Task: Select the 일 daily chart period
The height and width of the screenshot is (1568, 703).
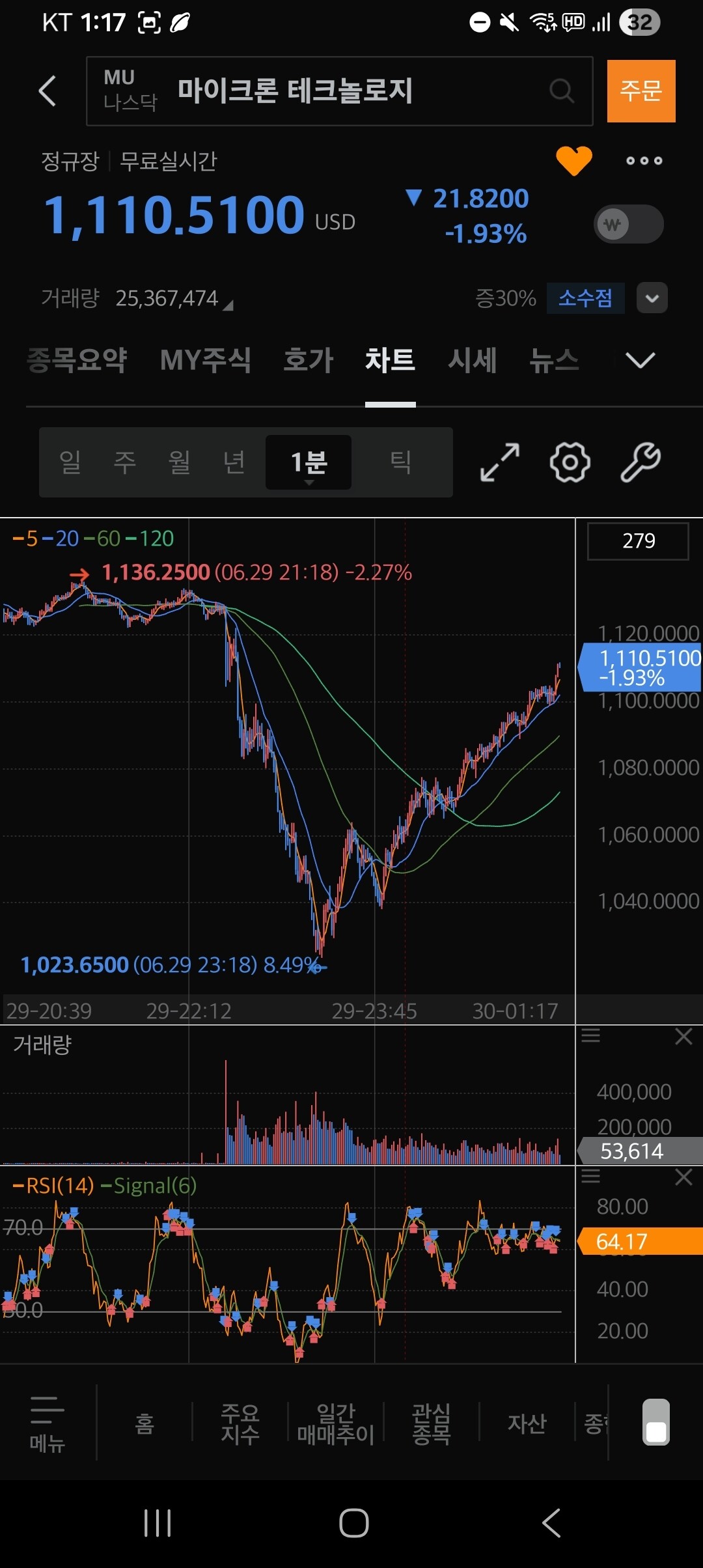Action: [x=70, y=462]
